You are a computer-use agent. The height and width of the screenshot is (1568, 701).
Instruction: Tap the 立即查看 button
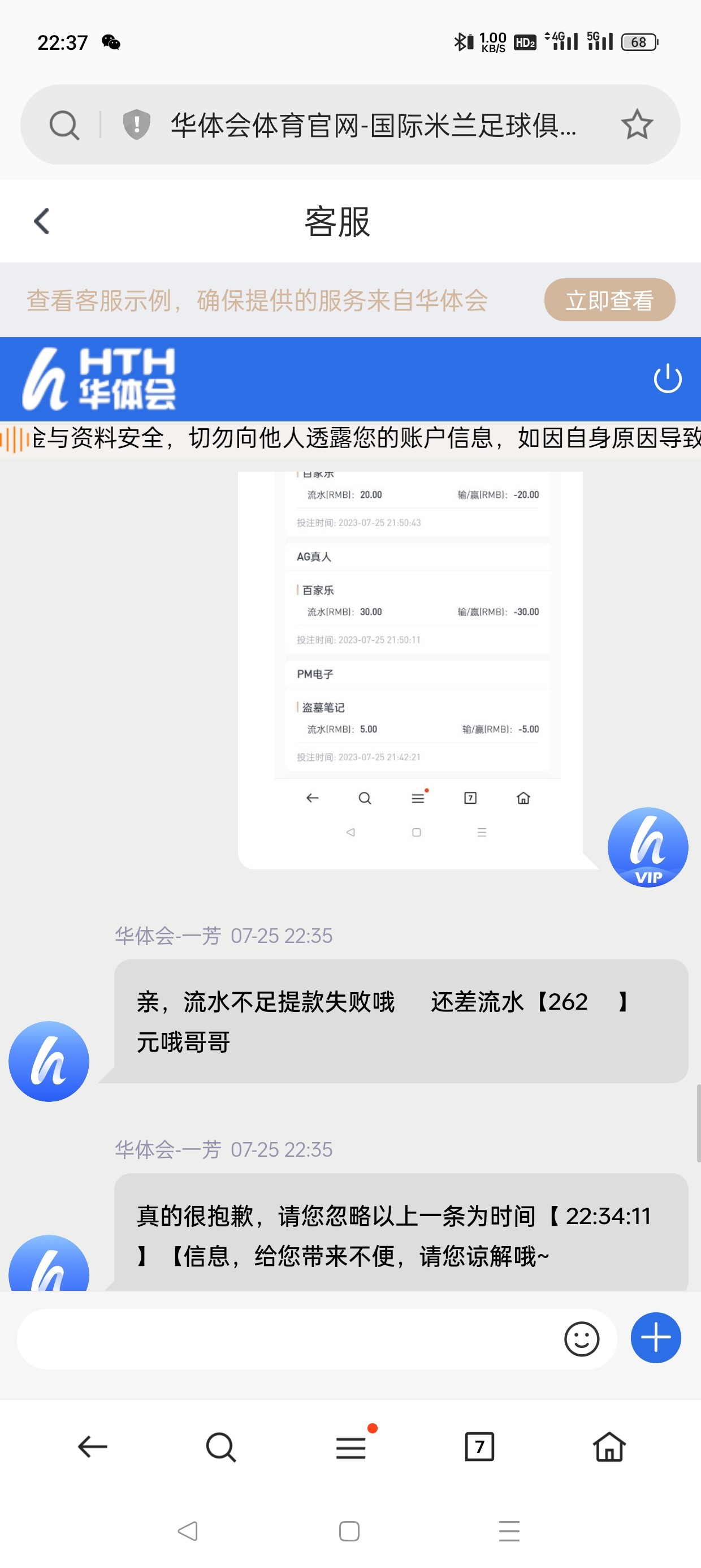pyautogui.click(x=609, y=300)
